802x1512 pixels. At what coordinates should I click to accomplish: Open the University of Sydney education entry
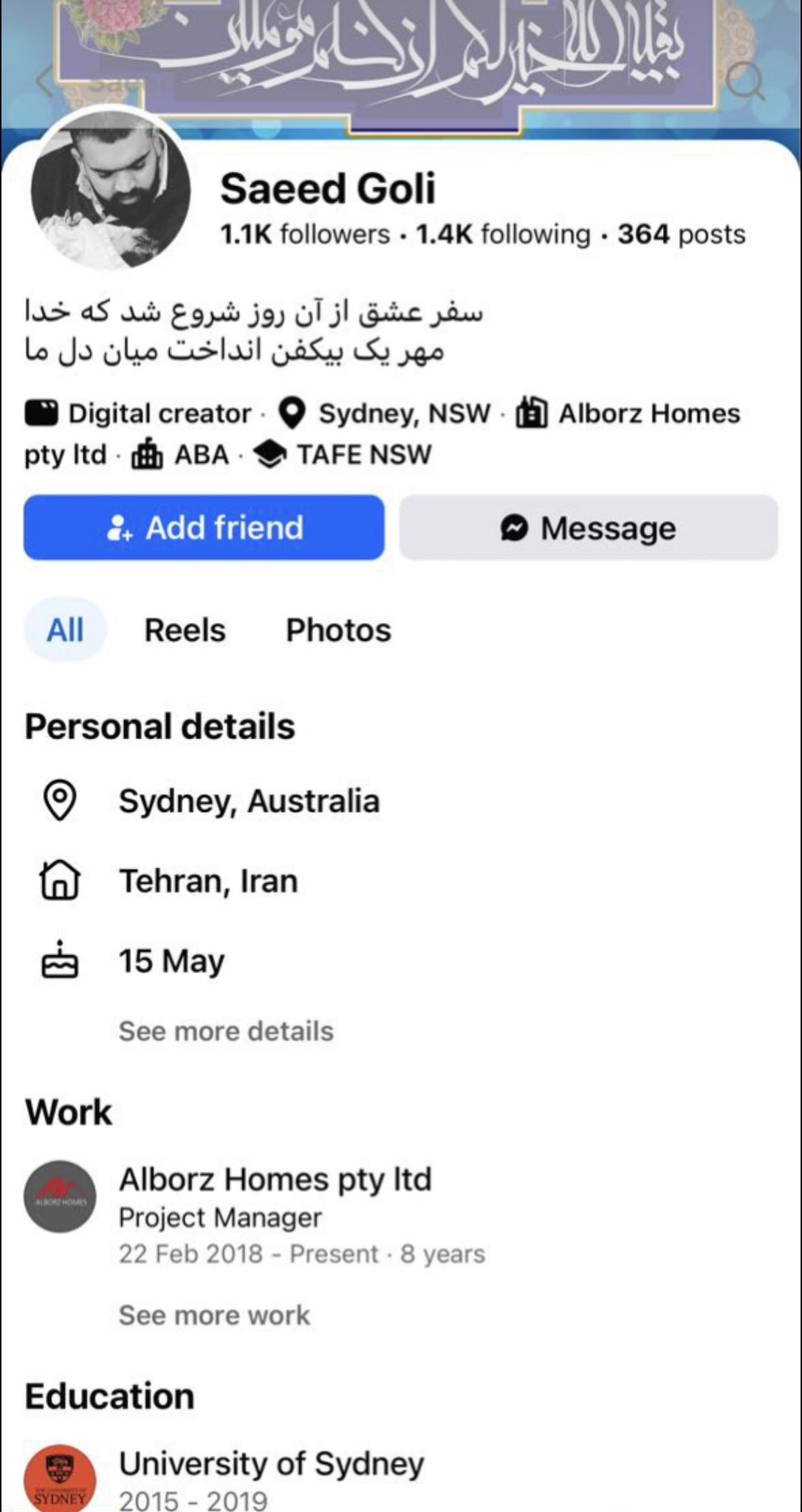point(271,1464)
